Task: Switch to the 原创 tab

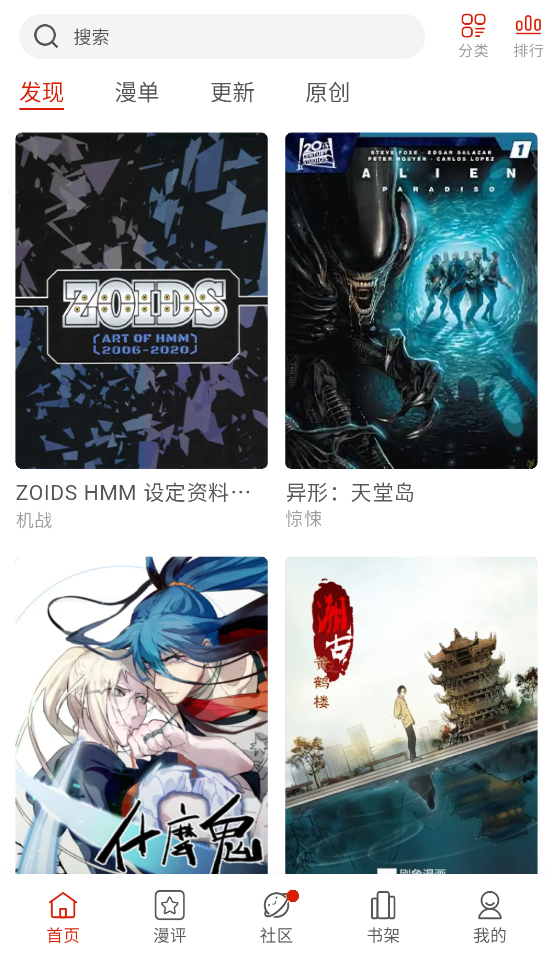Action: [x=327, y=92]
